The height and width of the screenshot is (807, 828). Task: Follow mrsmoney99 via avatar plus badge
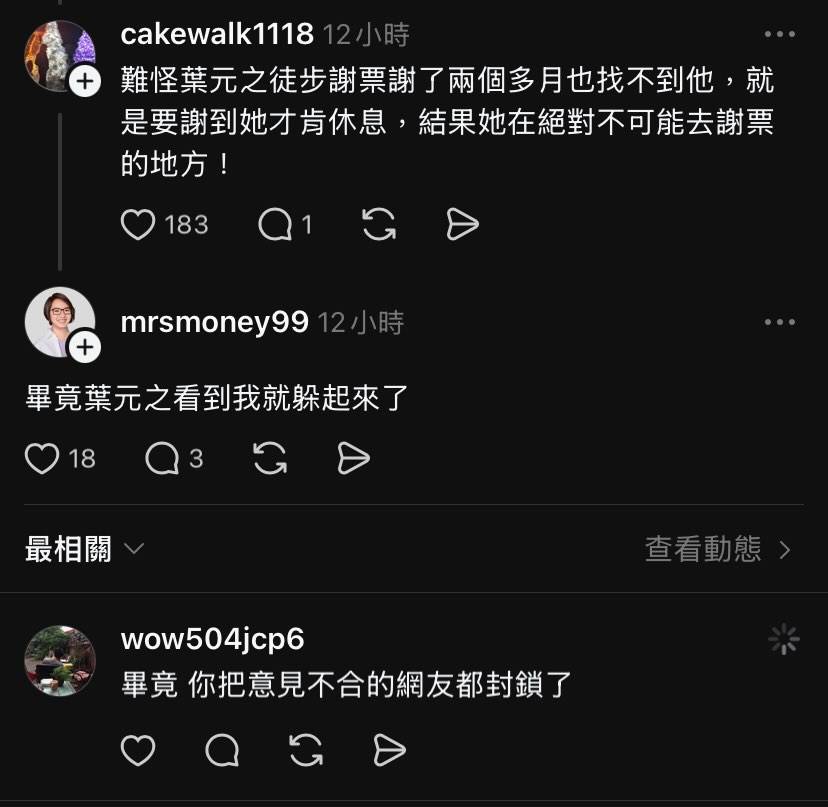point(85,346)
